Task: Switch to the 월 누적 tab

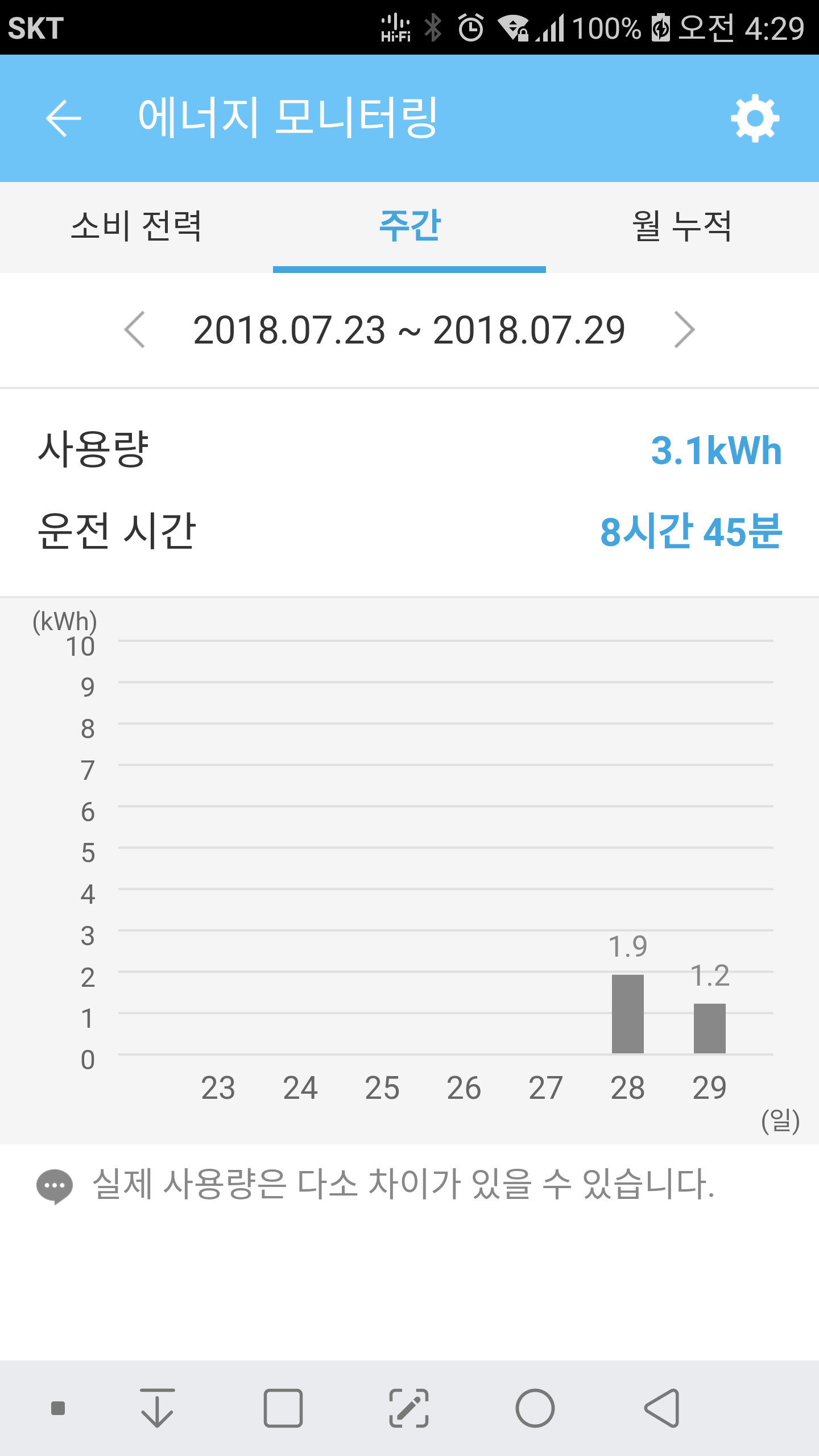Action: [682, 226]
